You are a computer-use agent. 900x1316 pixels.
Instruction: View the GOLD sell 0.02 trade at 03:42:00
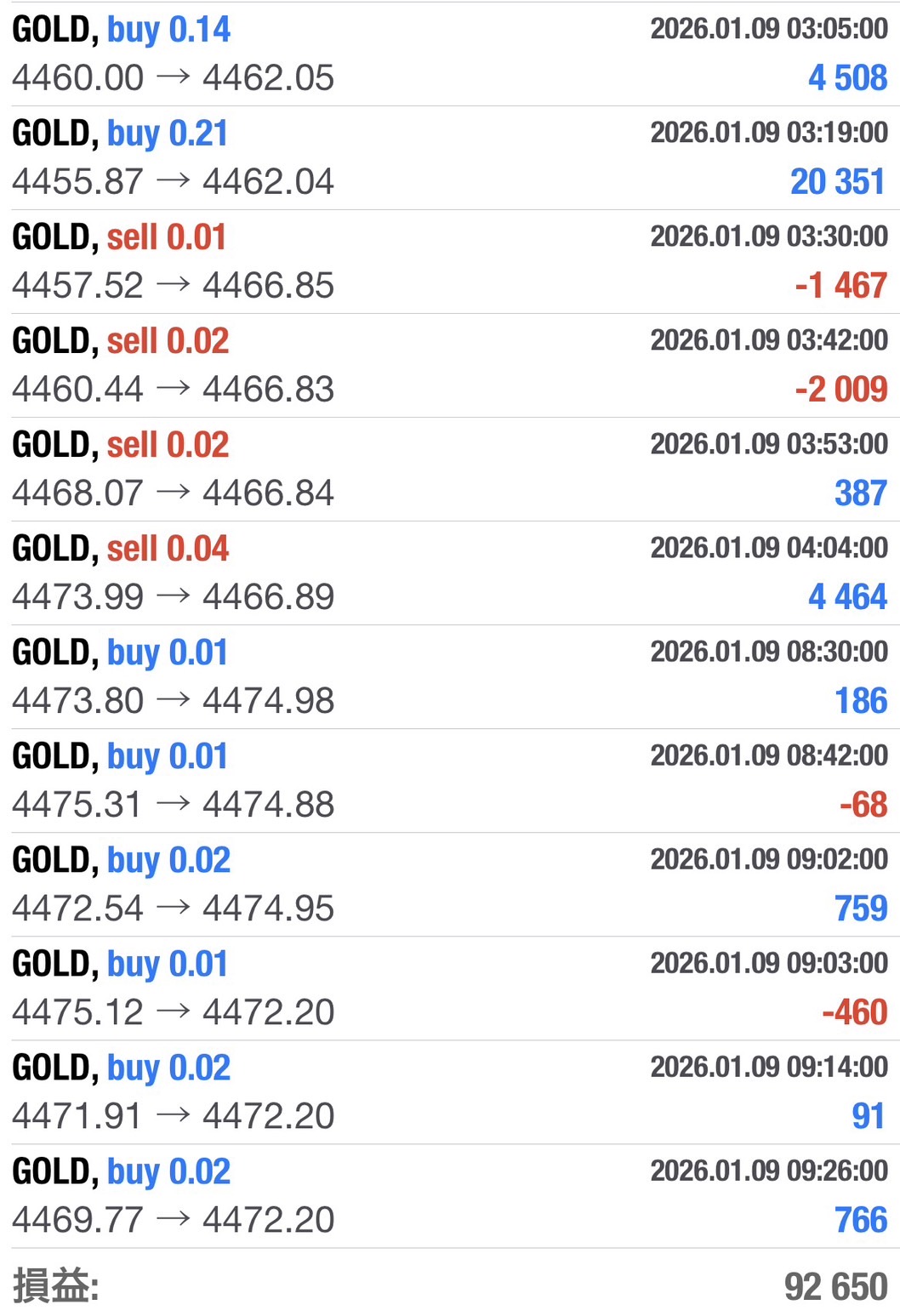[x=450, y=365]
